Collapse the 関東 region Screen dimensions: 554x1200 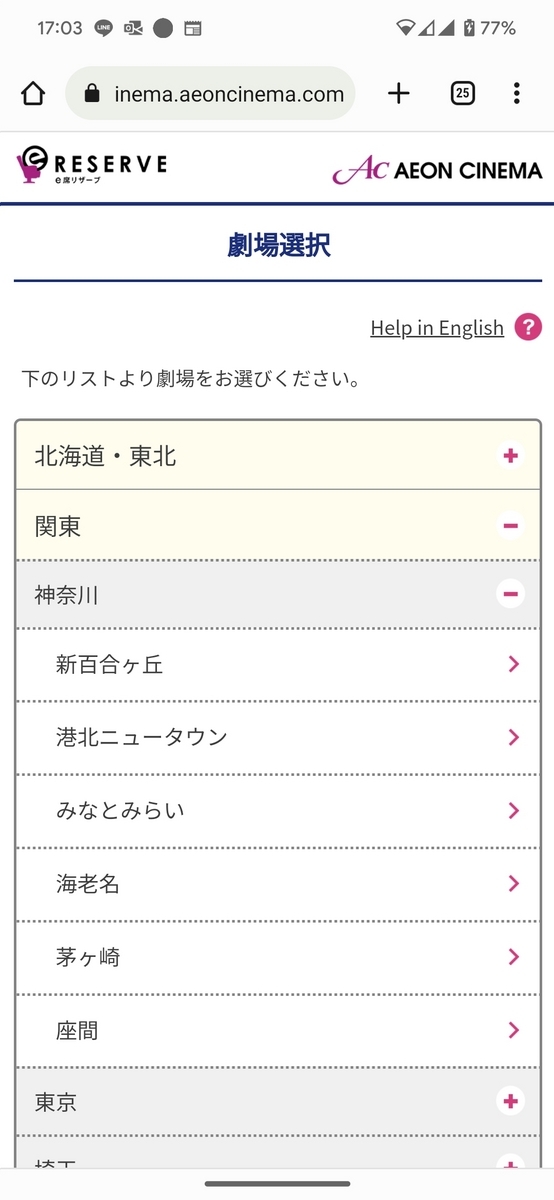(x=278, y=525)
